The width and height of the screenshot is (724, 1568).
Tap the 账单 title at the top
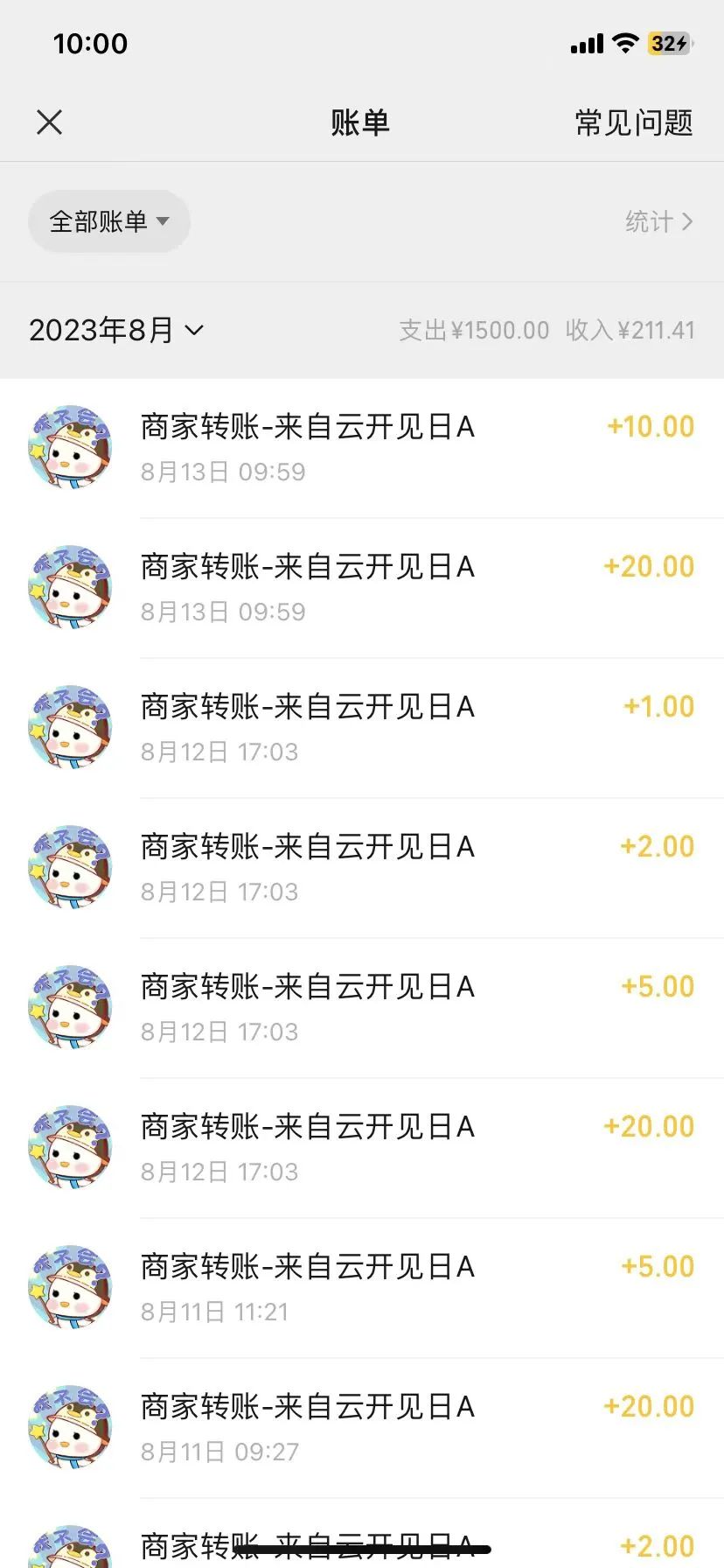pyautogui.click(x=361, y=122)
